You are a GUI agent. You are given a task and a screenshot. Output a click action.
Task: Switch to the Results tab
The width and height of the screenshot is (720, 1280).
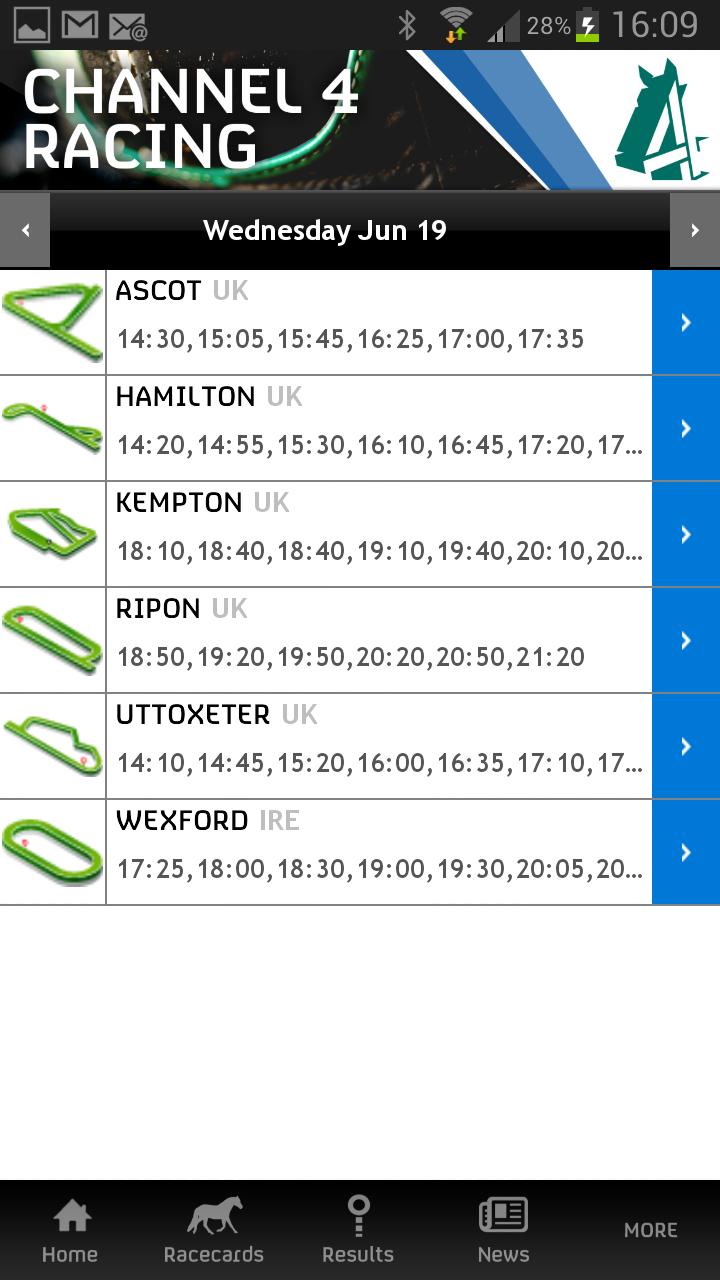(x=358, y=1230)
